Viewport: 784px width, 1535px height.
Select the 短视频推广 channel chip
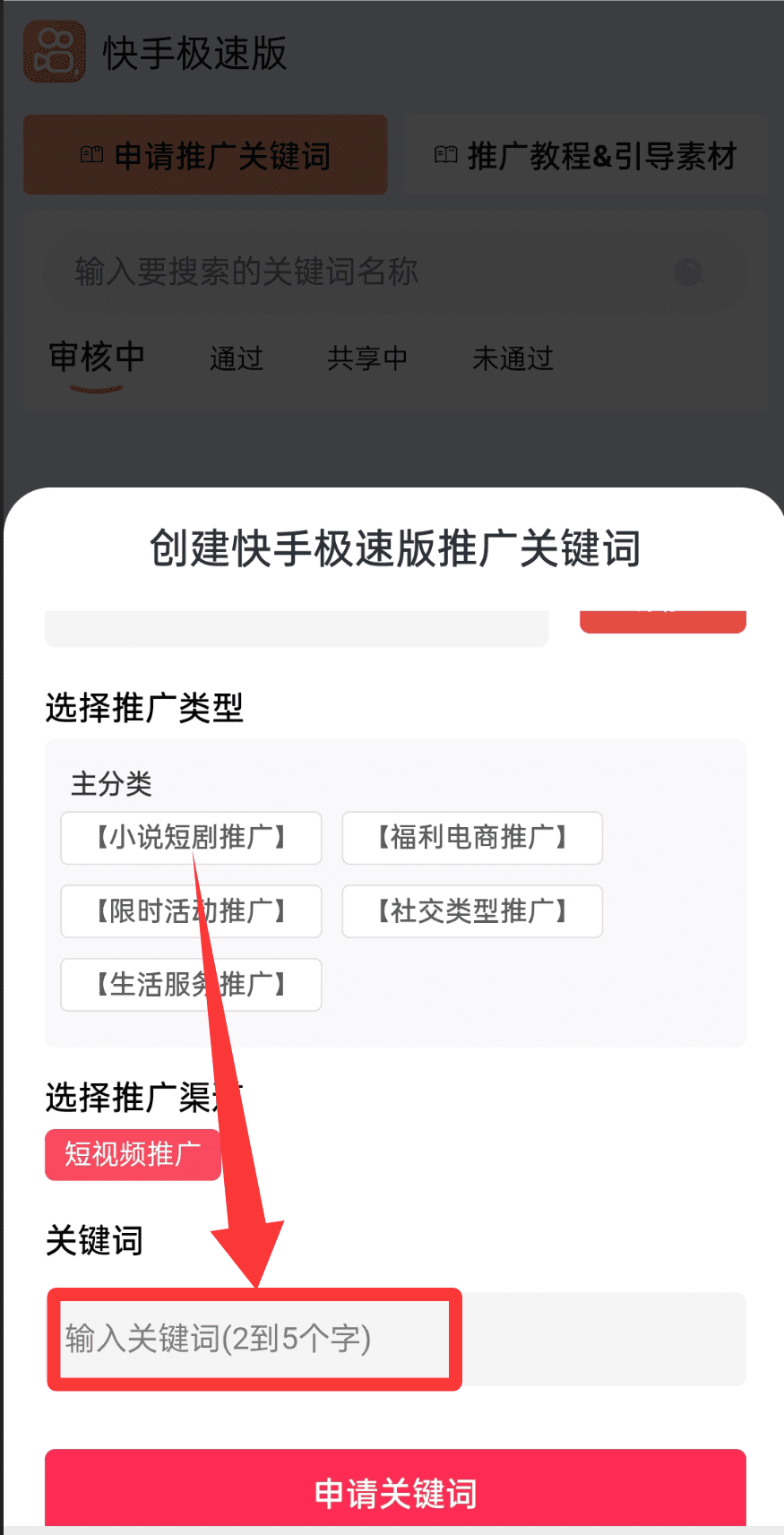click(x=133, y=1154)
